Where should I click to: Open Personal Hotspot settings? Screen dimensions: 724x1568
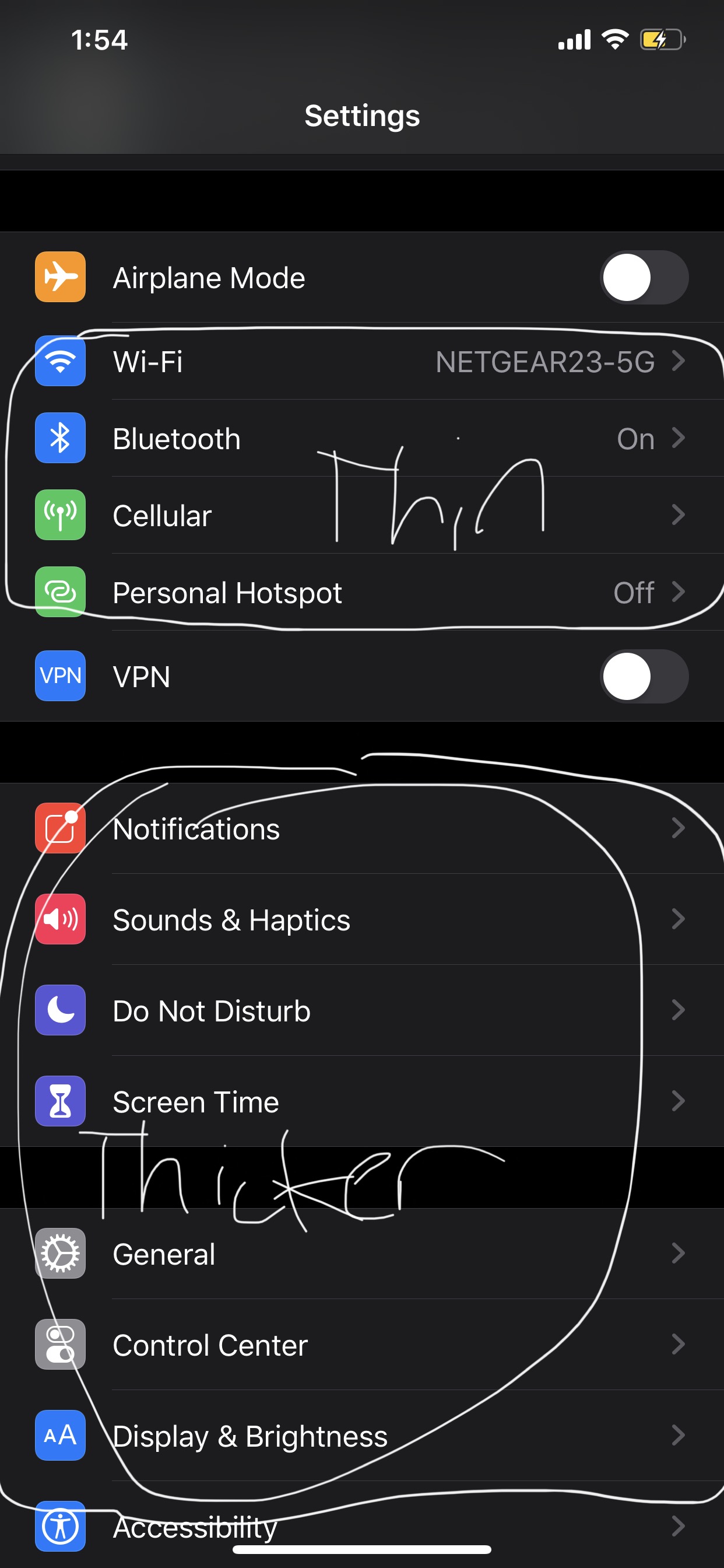click(362, 592)
